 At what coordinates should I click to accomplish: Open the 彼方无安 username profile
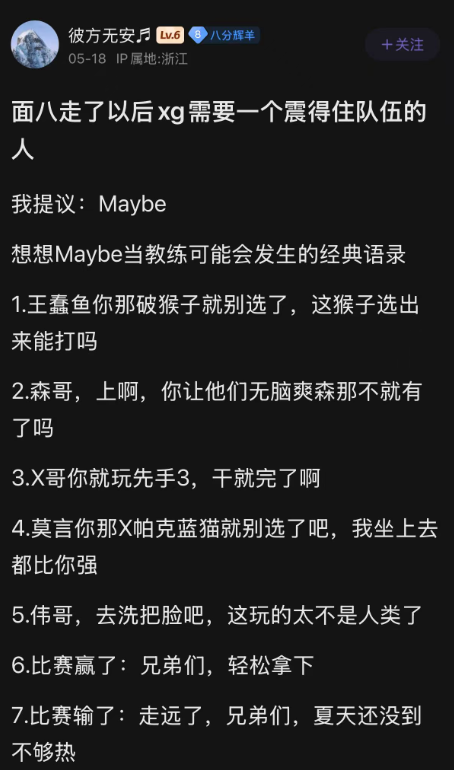[109, 35]
